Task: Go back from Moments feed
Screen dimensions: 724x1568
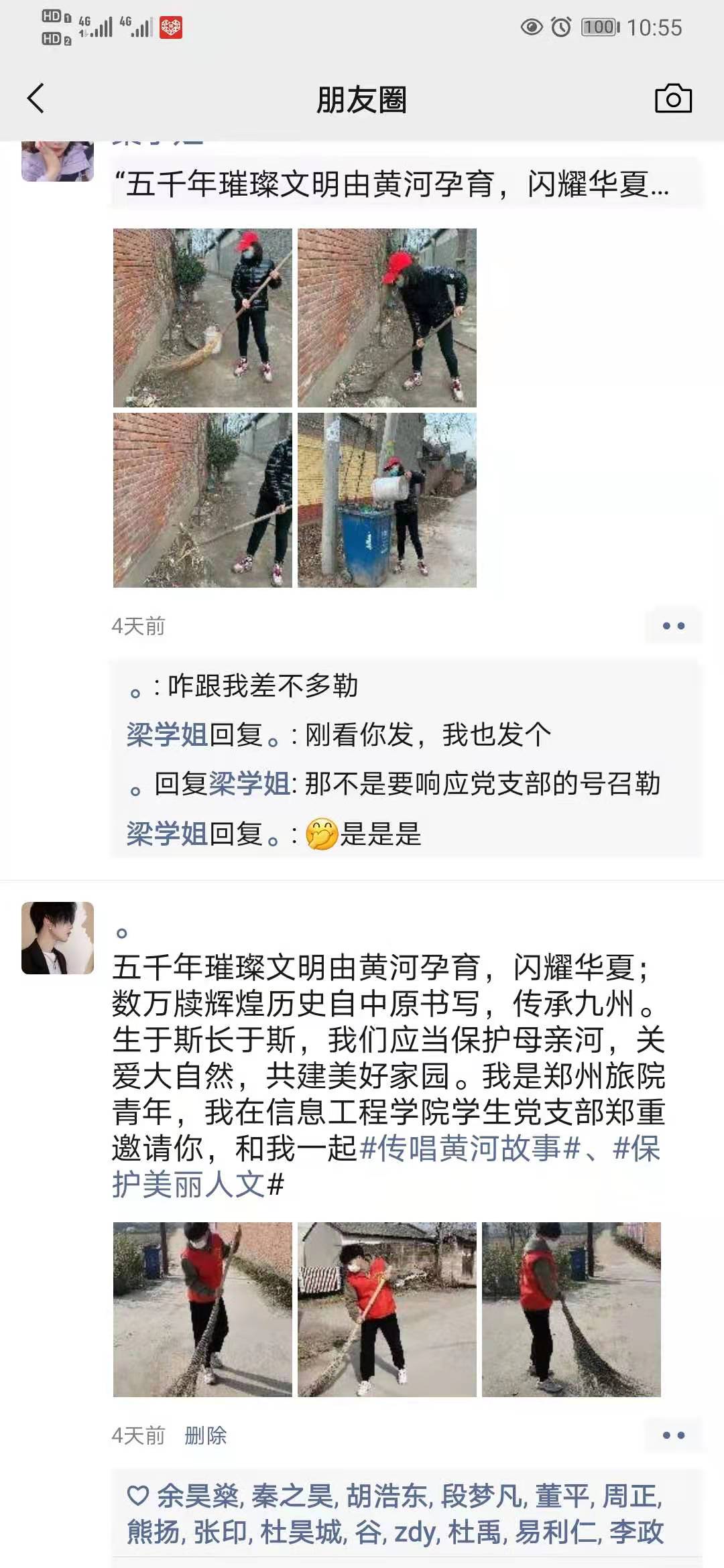Action: pos(36,99)
